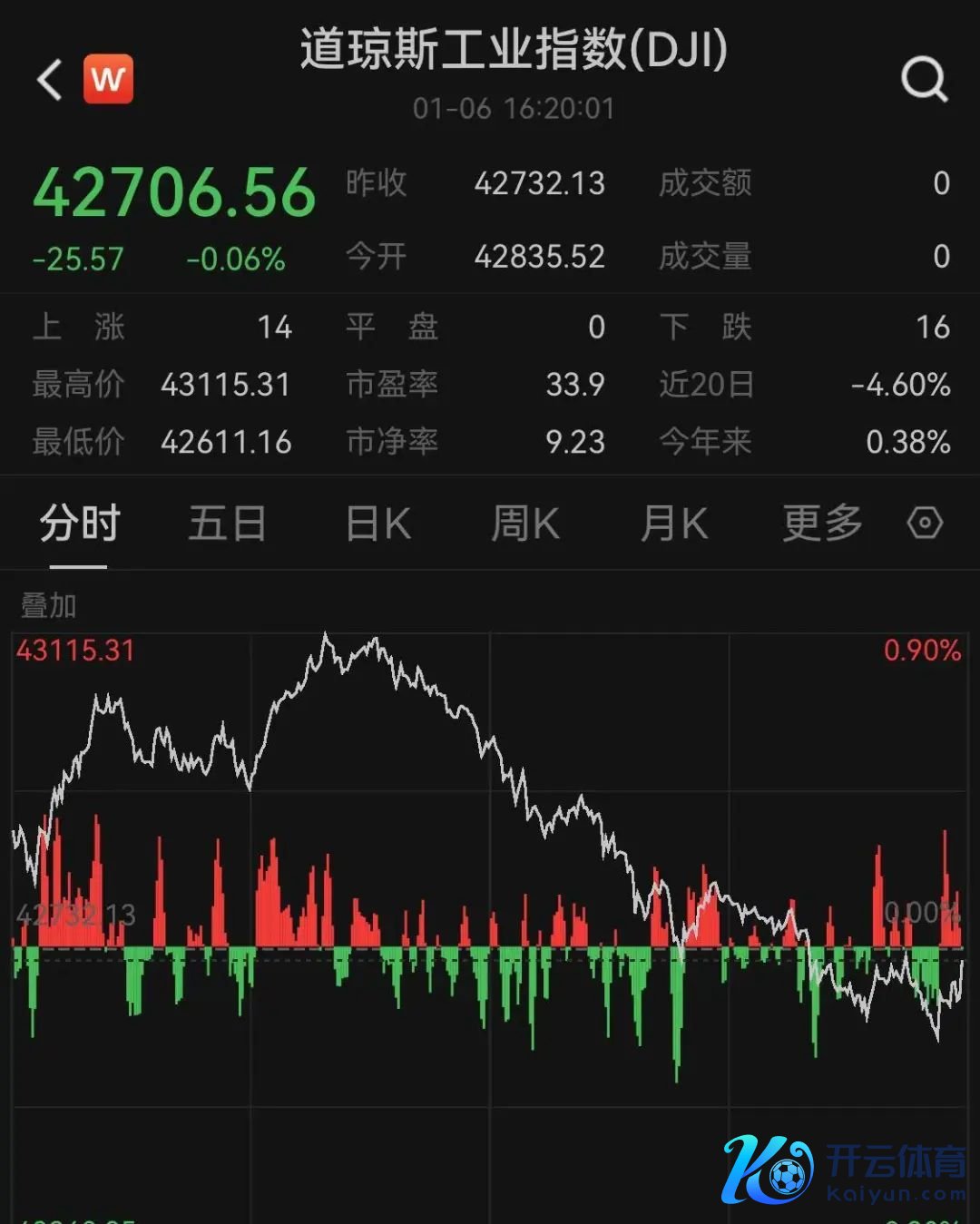Switch to the 分时 chart tab
This screenshot has width=980, height=1224.
(x=79, y=524)
